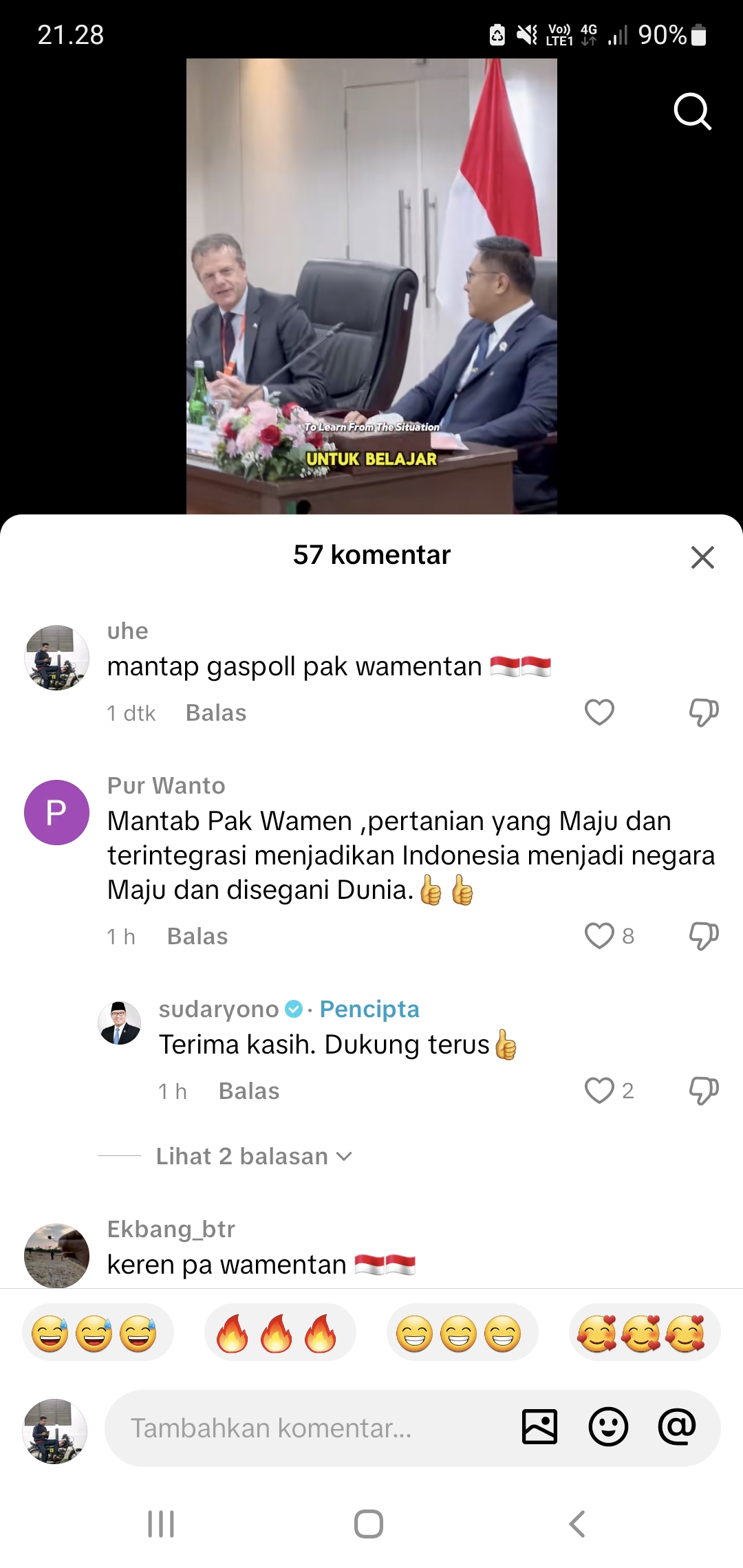Reply to uhe's comment

[x=216, y=713]
